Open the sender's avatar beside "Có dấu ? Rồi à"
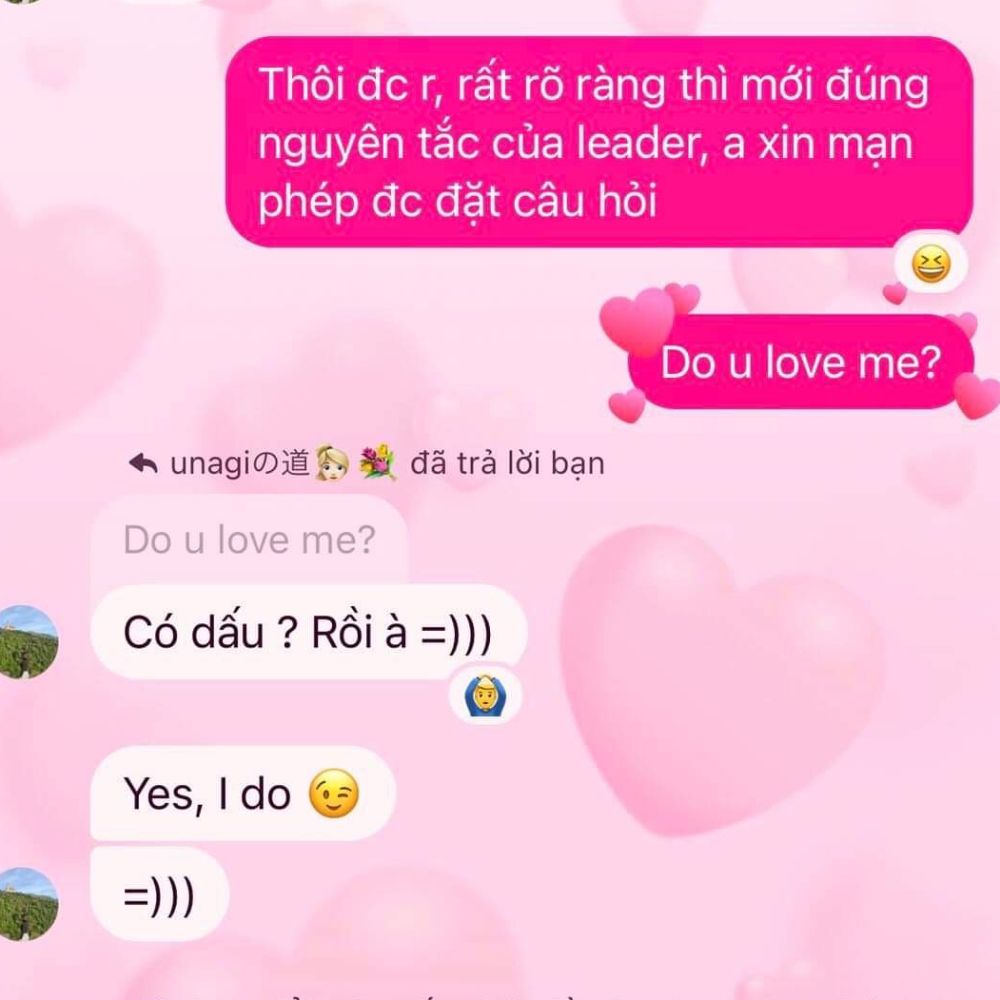Viewport: 1000px width, 1000px height. (x=28, y=641)
